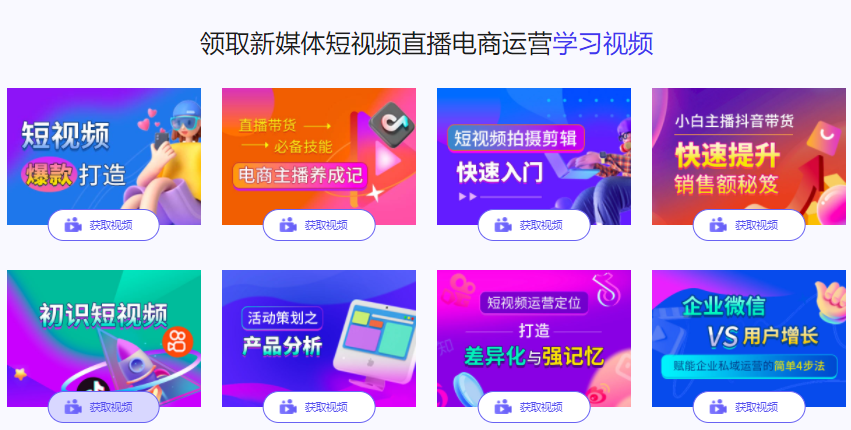Get the 初识短视频 video
The height and width of the screenshot is (430, 851).
point(104,407)
